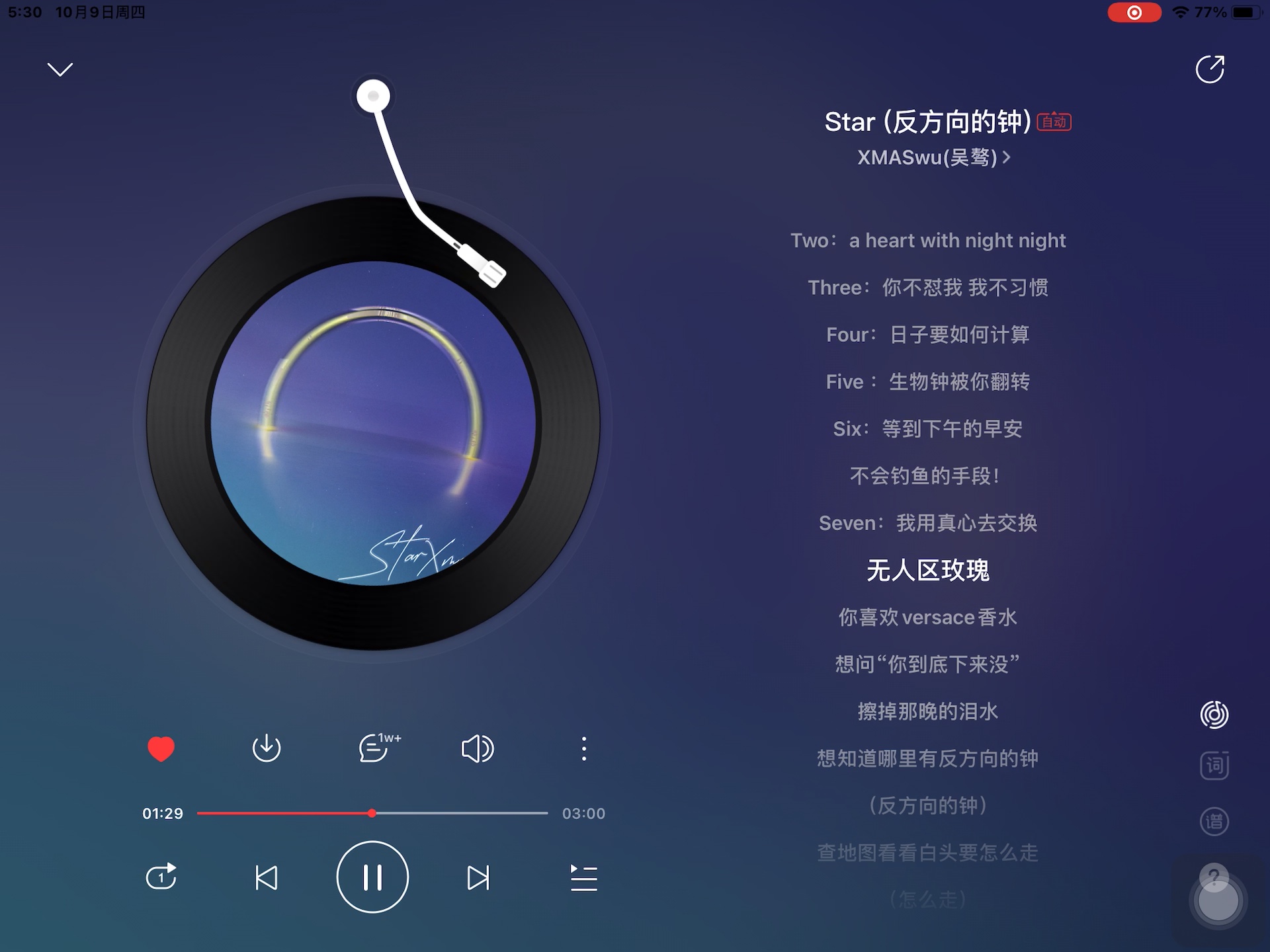This screenshot has width=1270, height=952.
Task: Open the current playlist queue
Action: 583,877
